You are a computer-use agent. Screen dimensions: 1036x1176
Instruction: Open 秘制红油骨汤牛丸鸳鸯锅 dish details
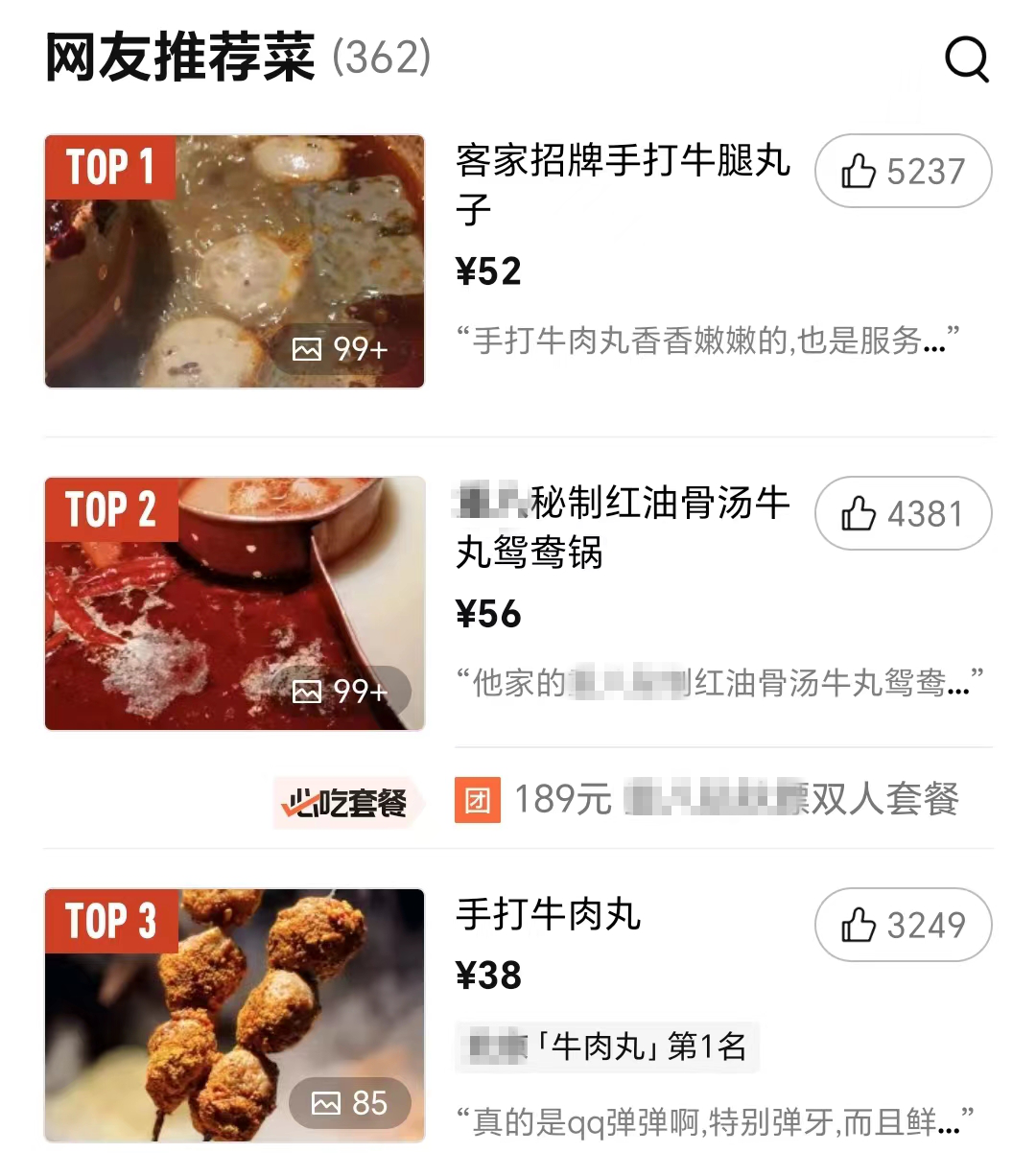622,527
